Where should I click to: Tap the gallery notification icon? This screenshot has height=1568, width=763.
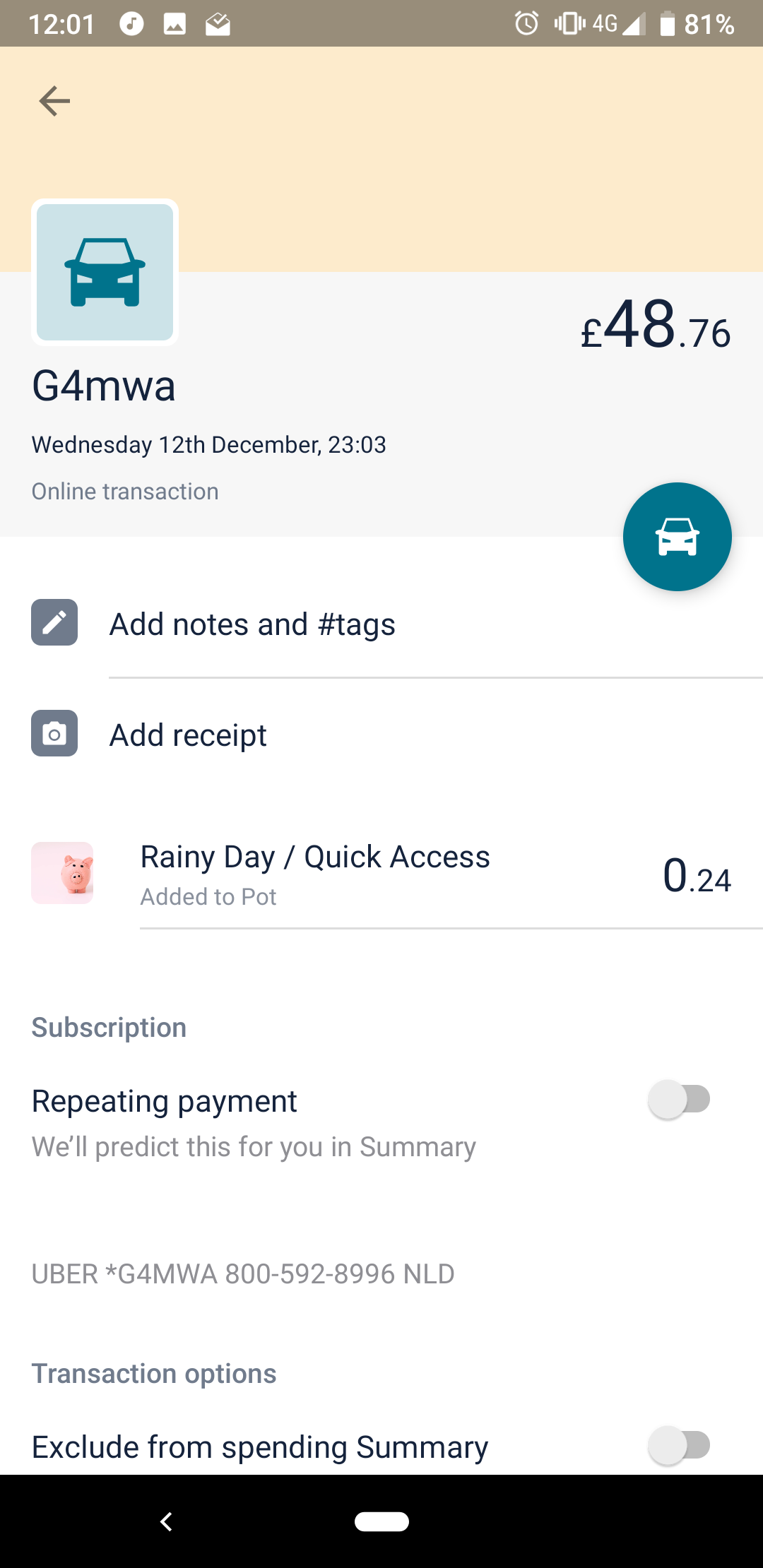pyautogui.click(x=173, y=25)
